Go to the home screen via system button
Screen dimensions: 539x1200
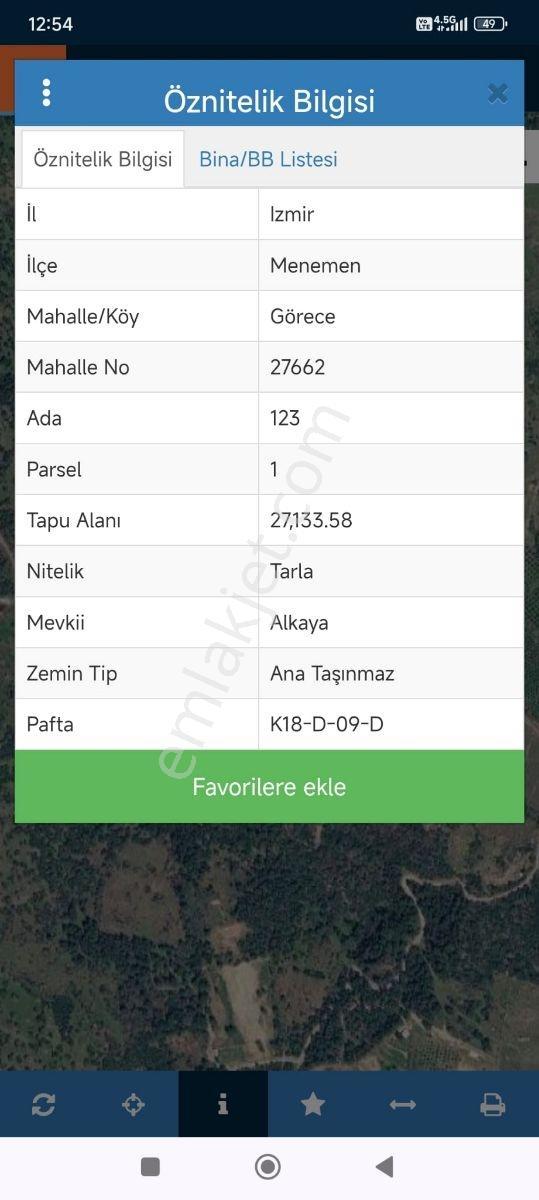(x=267, y=1166)
